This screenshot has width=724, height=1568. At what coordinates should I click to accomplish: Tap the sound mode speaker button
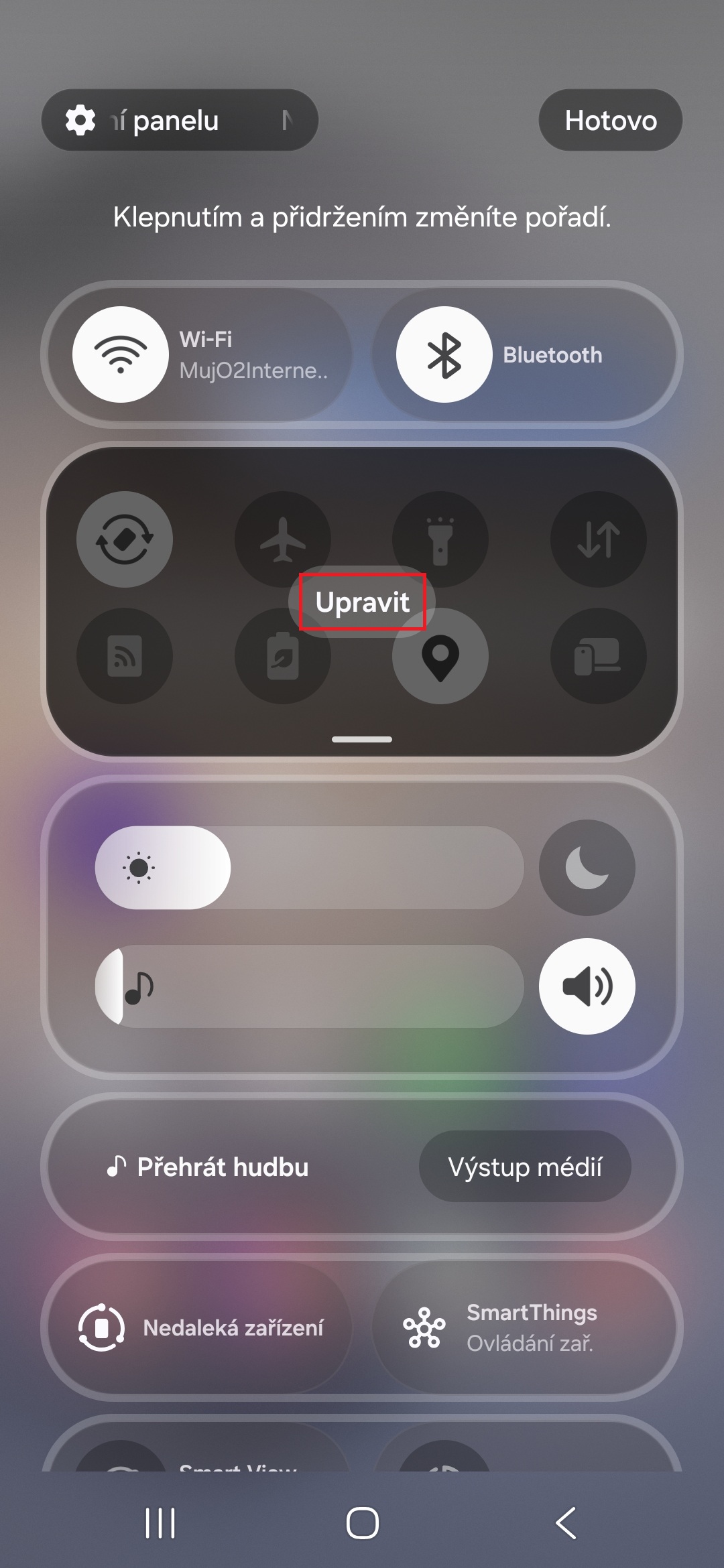click(x=587, y=986)
